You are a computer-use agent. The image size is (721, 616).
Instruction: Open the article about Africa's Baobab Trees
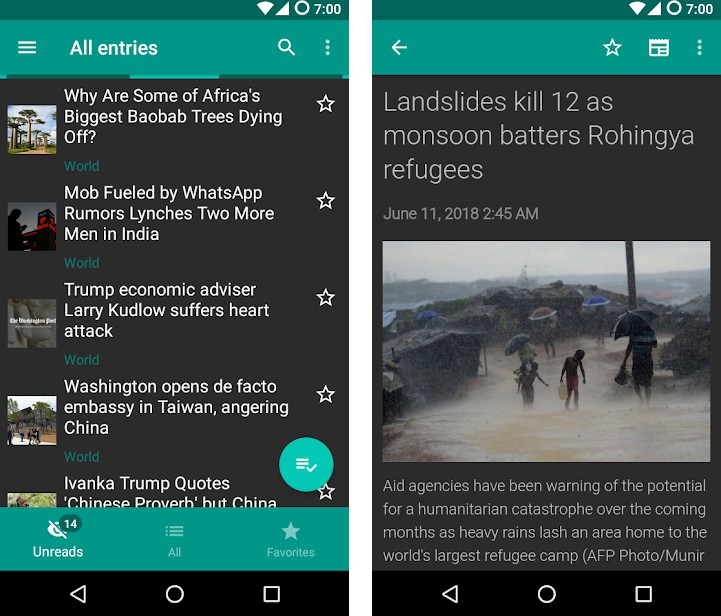coord(172,116)
